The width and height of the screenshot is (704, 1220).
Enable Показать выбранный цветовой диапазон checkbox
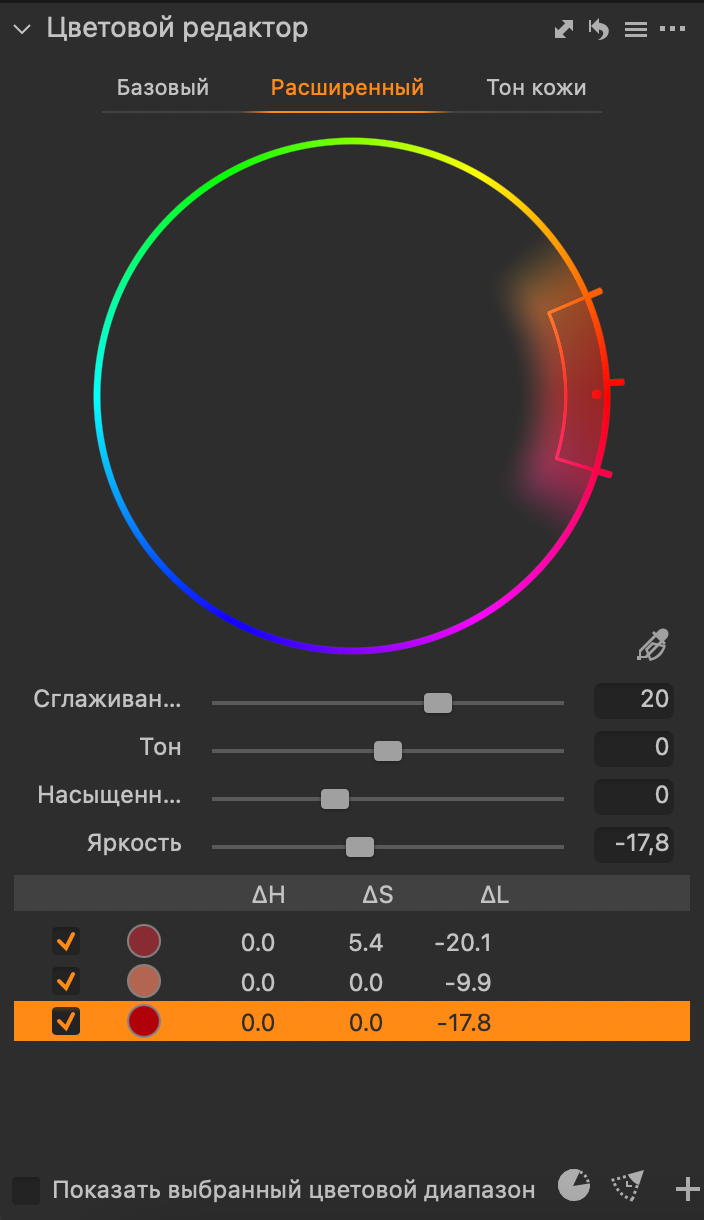pyautogui.click(x=27, y=1190)
